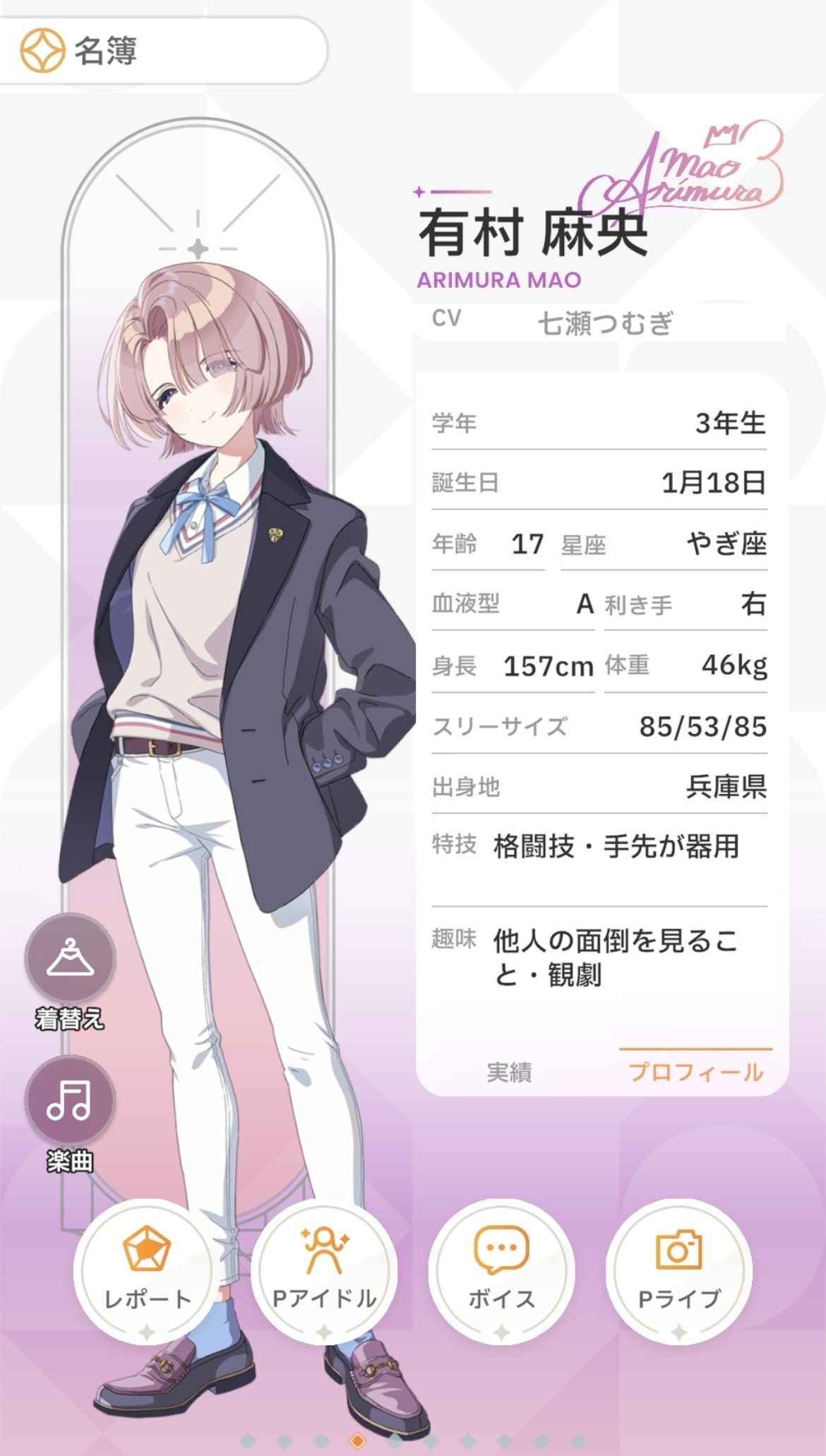Open ボイス voice lines
Screen dimensions: 826x1456
(x=501, y=1272)
